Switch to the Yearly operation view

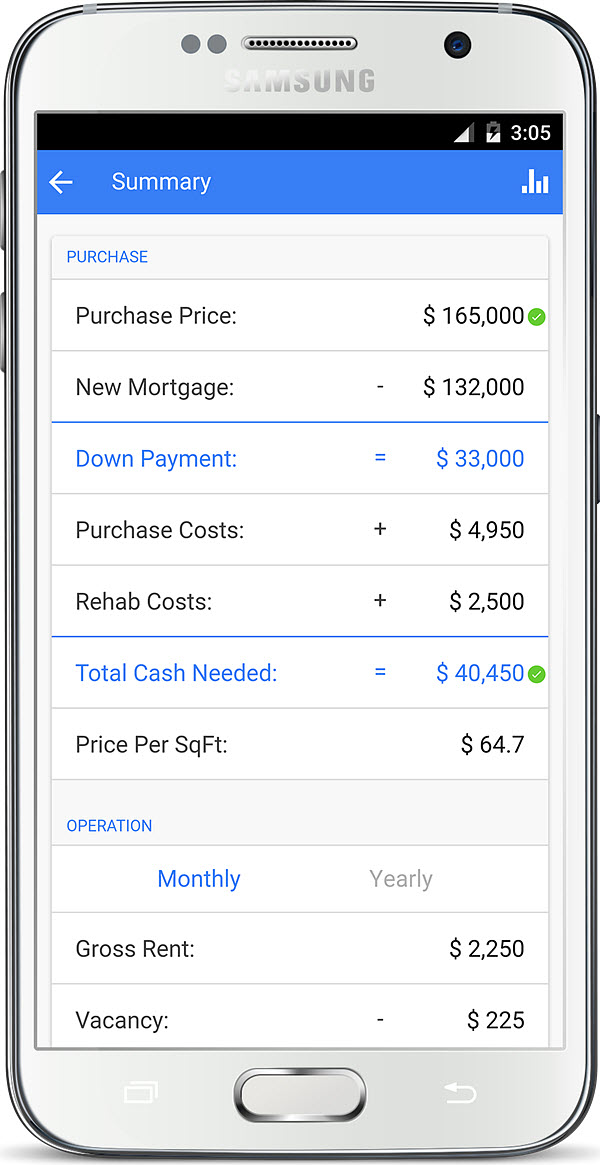(x=401, y=879)
